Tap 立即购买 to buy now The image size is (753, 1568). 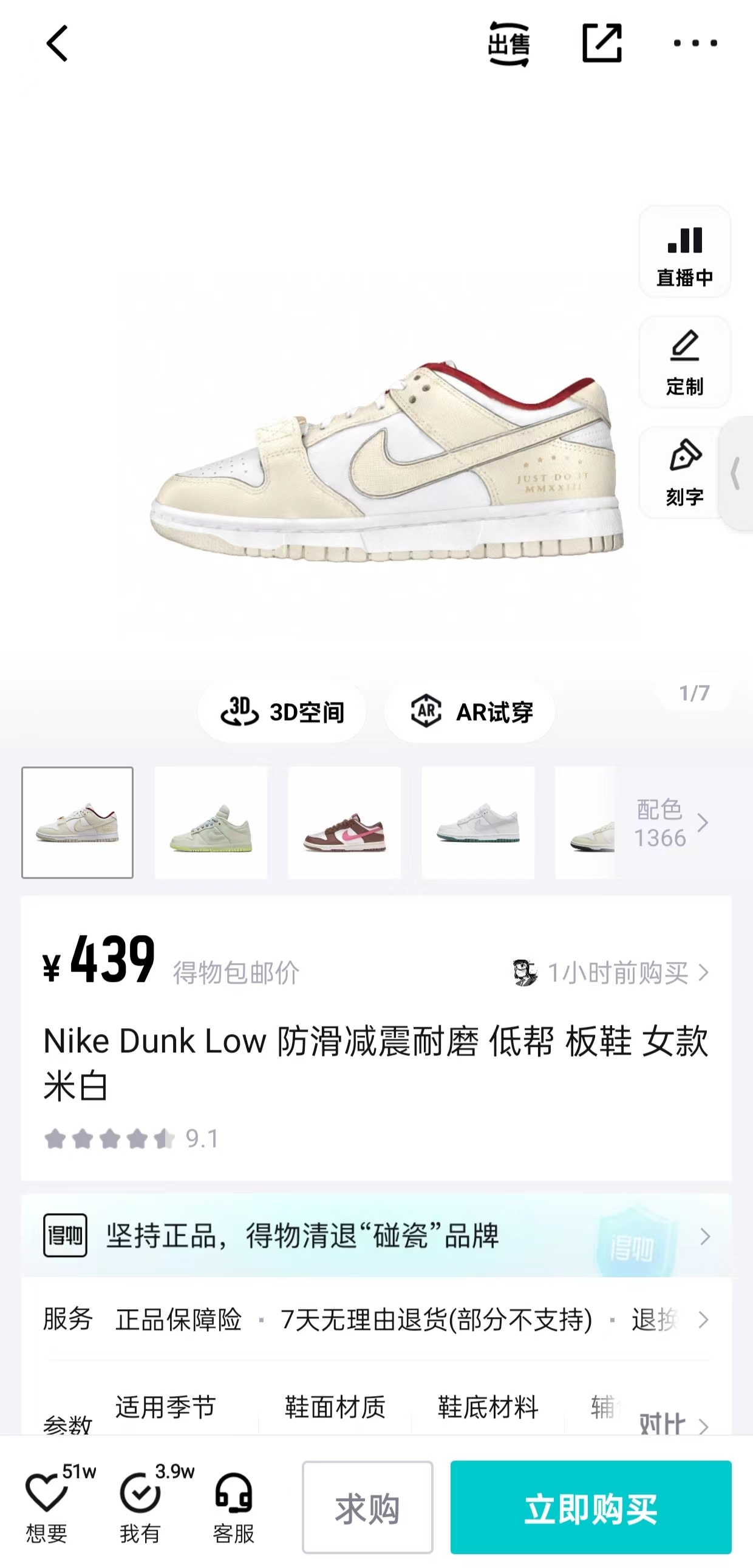[590, 1507]
